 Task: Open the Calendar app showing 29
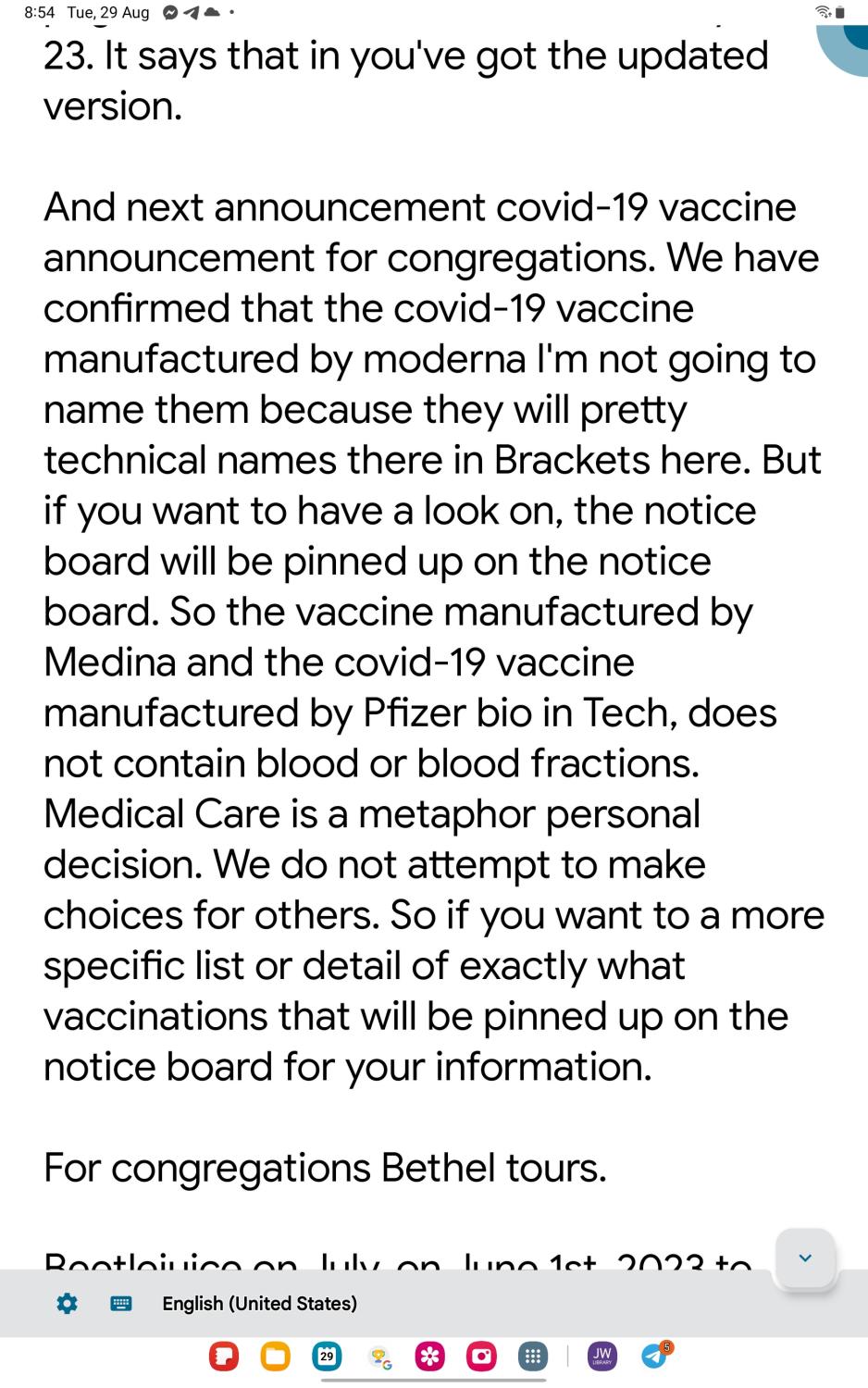pos(327,1357)
